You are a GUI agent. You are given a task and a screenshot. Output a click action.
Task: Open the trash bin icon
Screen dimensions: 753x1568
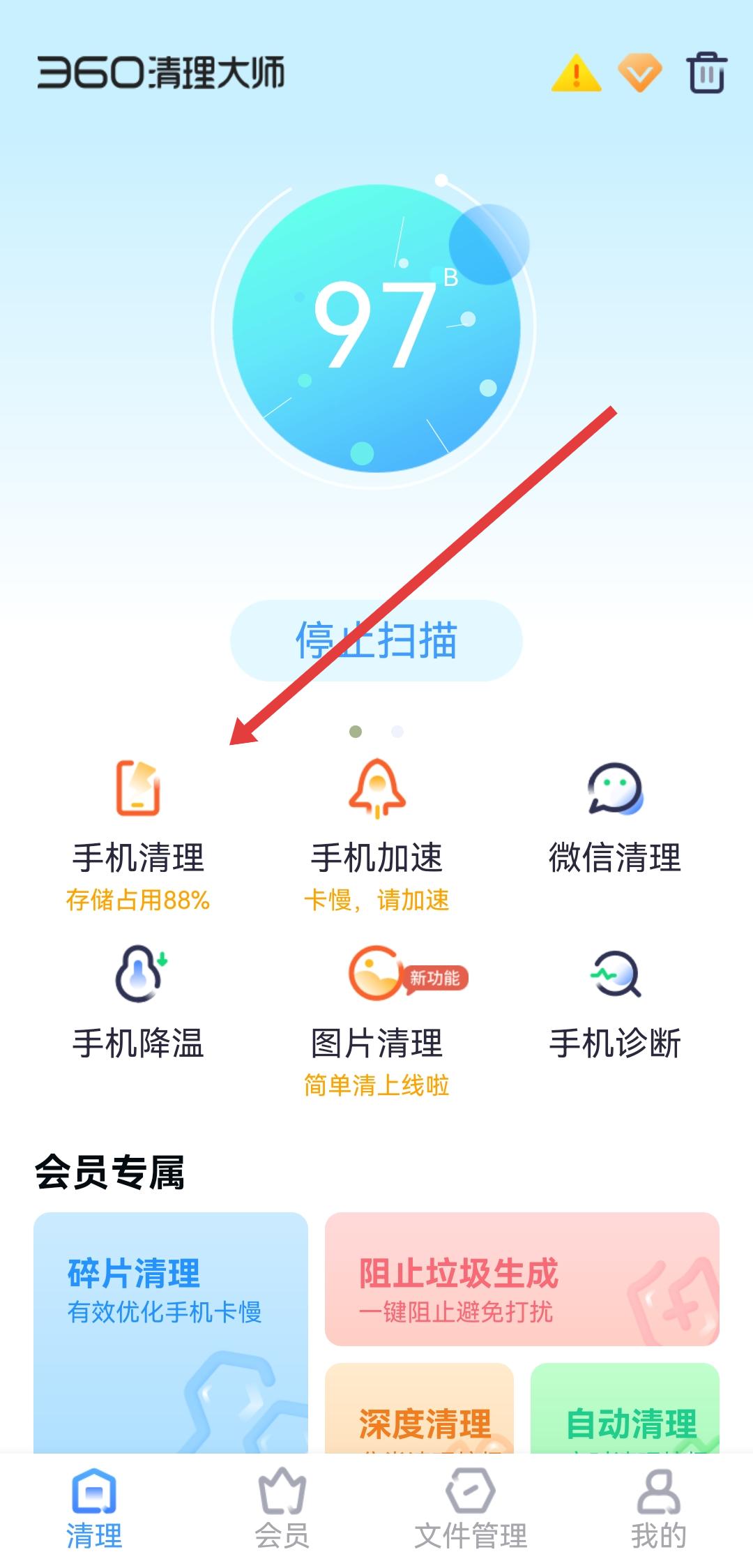pos(707,73)
